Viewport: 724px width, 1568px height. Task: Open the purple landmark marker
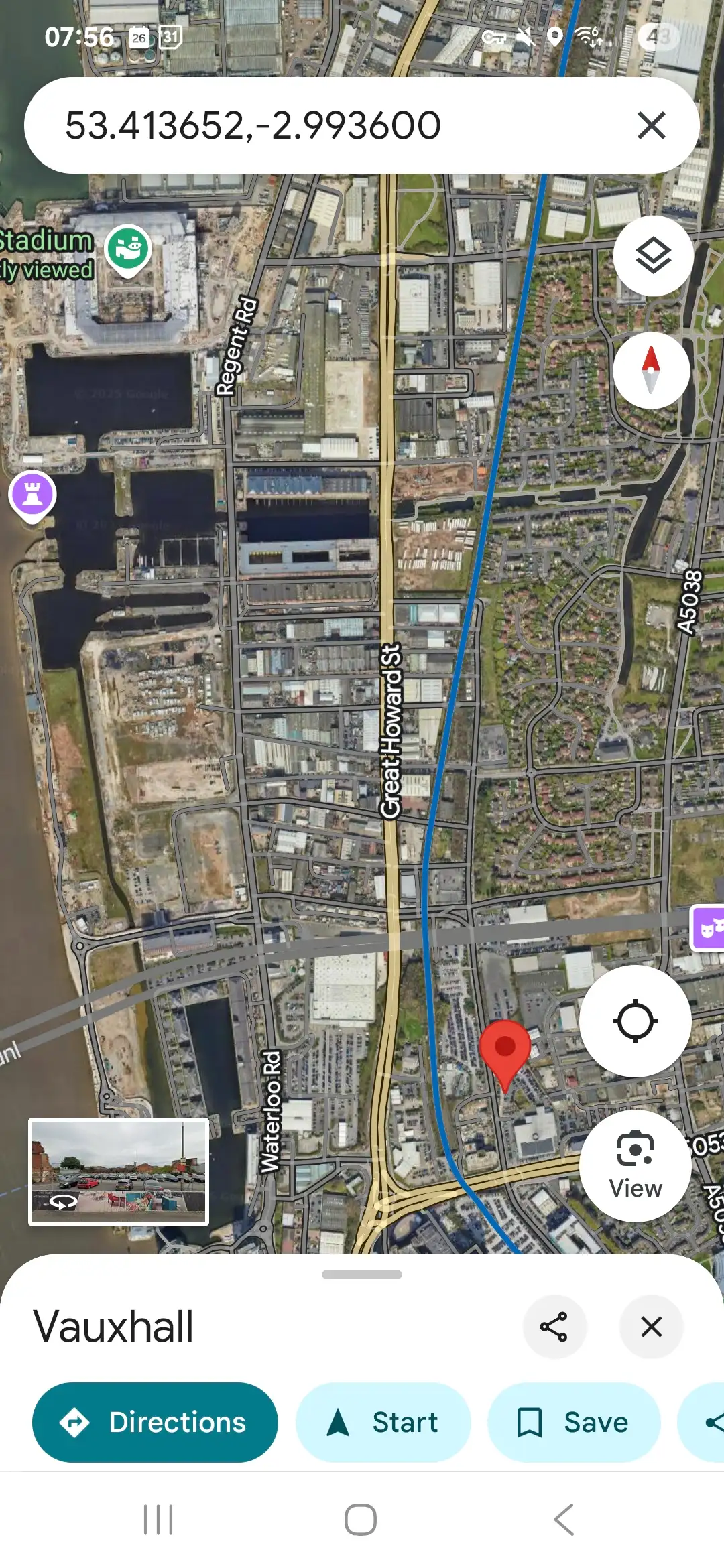tap(32, 495)
